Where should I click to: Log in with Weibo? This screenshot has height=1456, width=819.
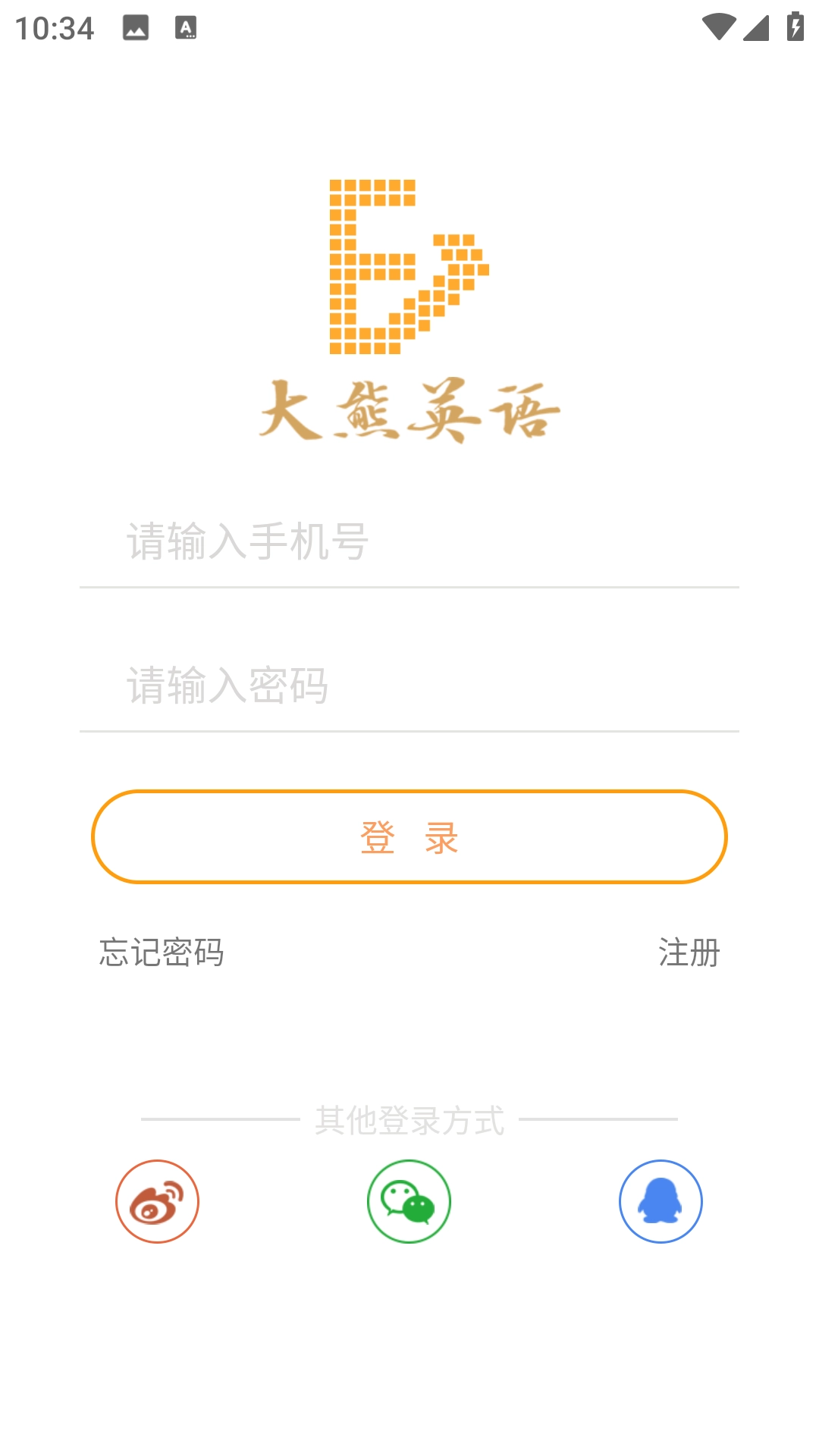click(x=157, y=1201)
